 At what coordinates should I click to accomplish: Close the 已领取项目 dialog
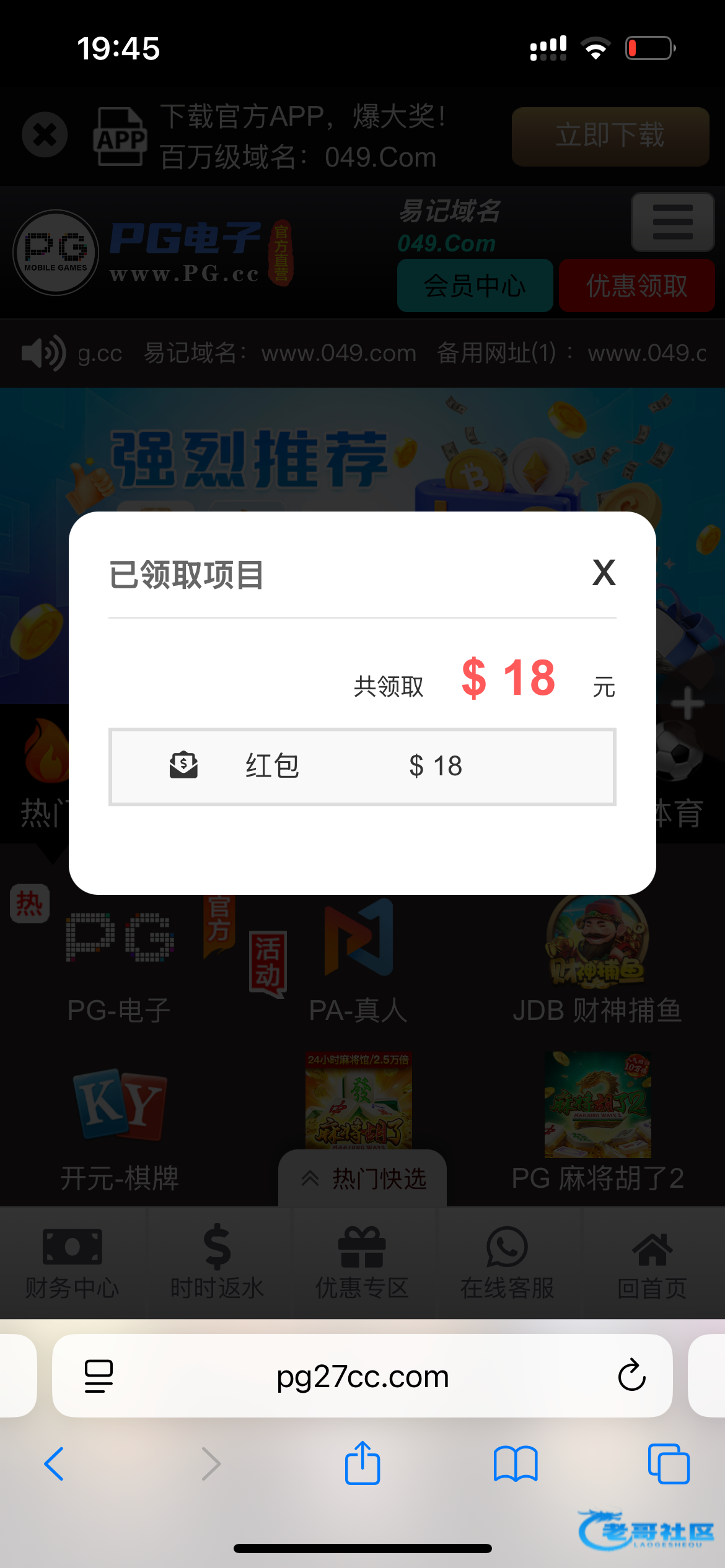coord(604,572)
